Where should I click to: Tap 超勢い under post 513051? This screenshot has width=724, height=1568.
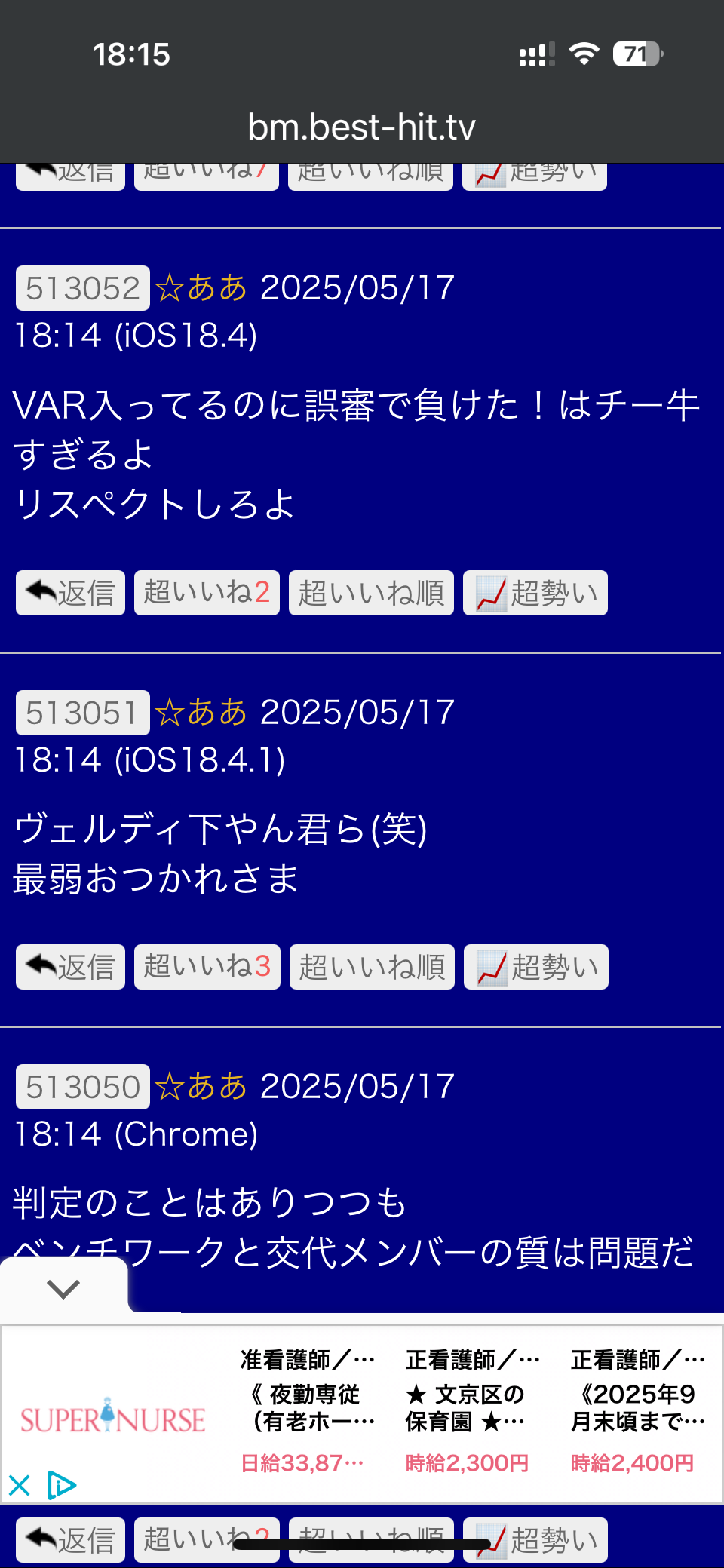pyautogui.click(x=536, y=967)
